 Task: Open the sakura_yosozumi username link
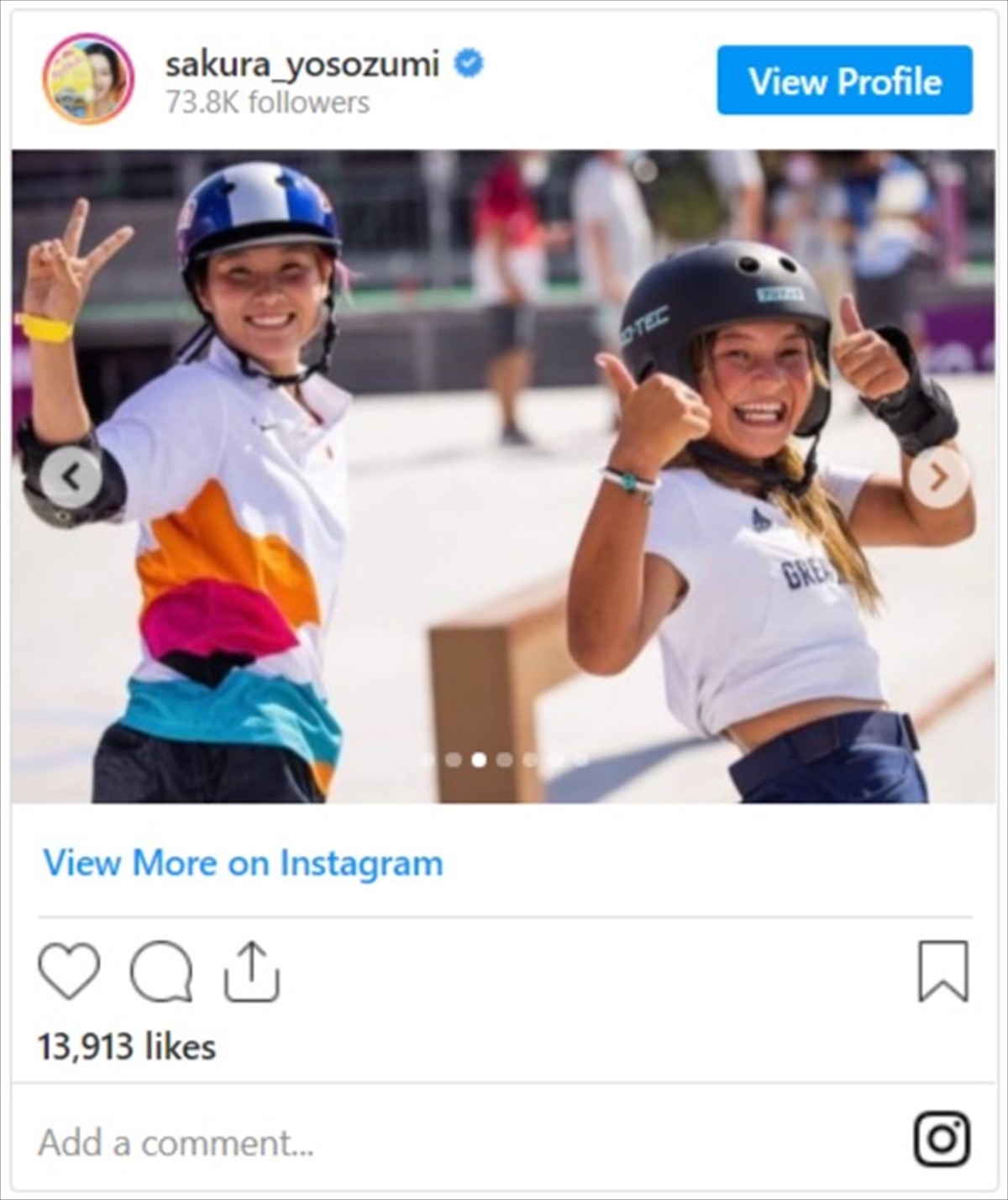tap(302, 64)
